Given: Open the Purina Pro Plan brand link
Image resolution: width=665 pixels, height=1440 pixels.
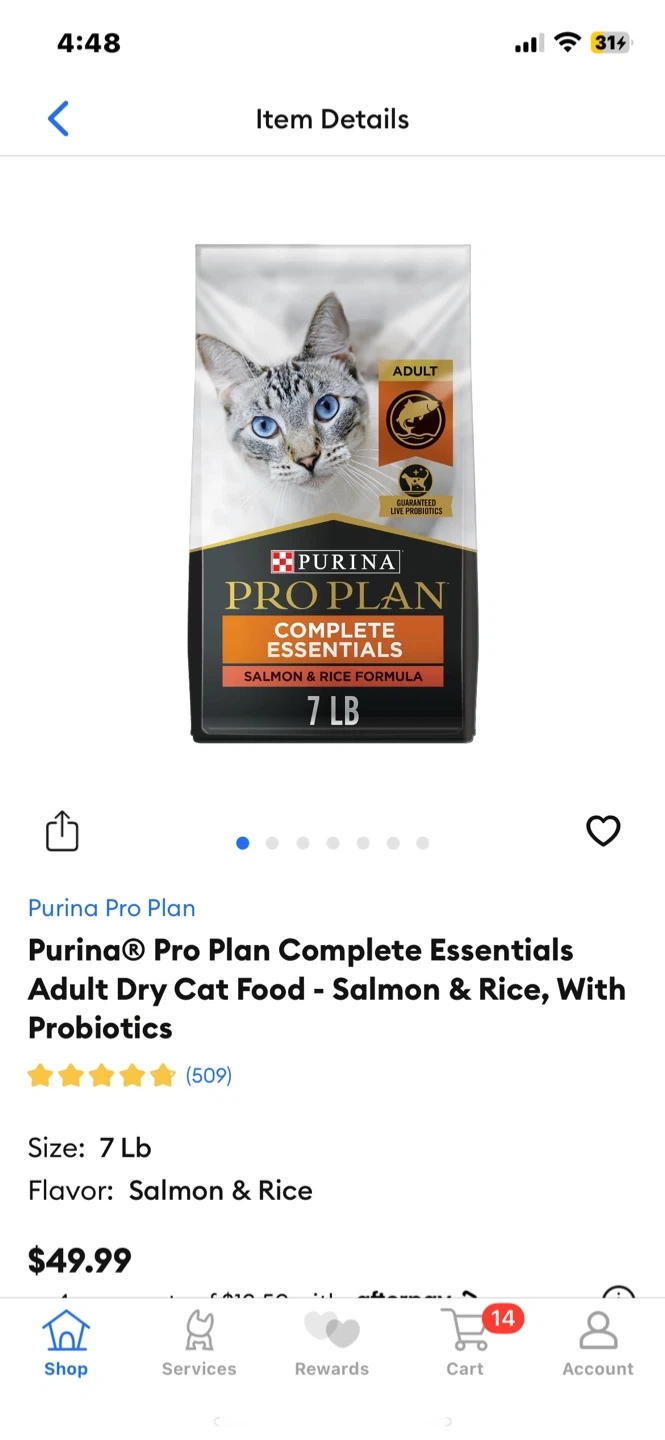Looking at the screenshot, I should pyautogui.click(x=111, y=908).
